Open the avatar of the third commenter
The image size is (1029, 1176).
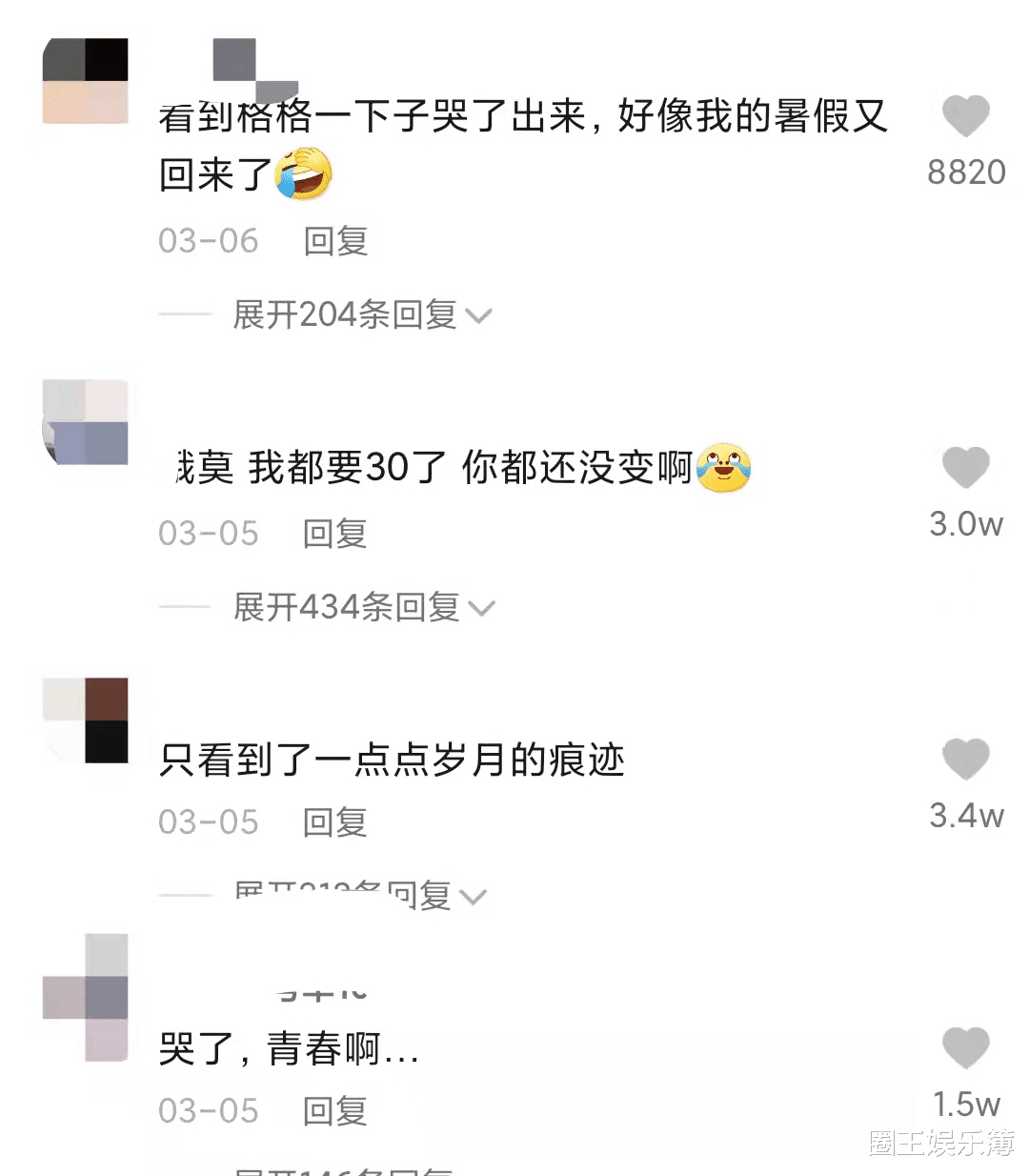tap(84, 721)
